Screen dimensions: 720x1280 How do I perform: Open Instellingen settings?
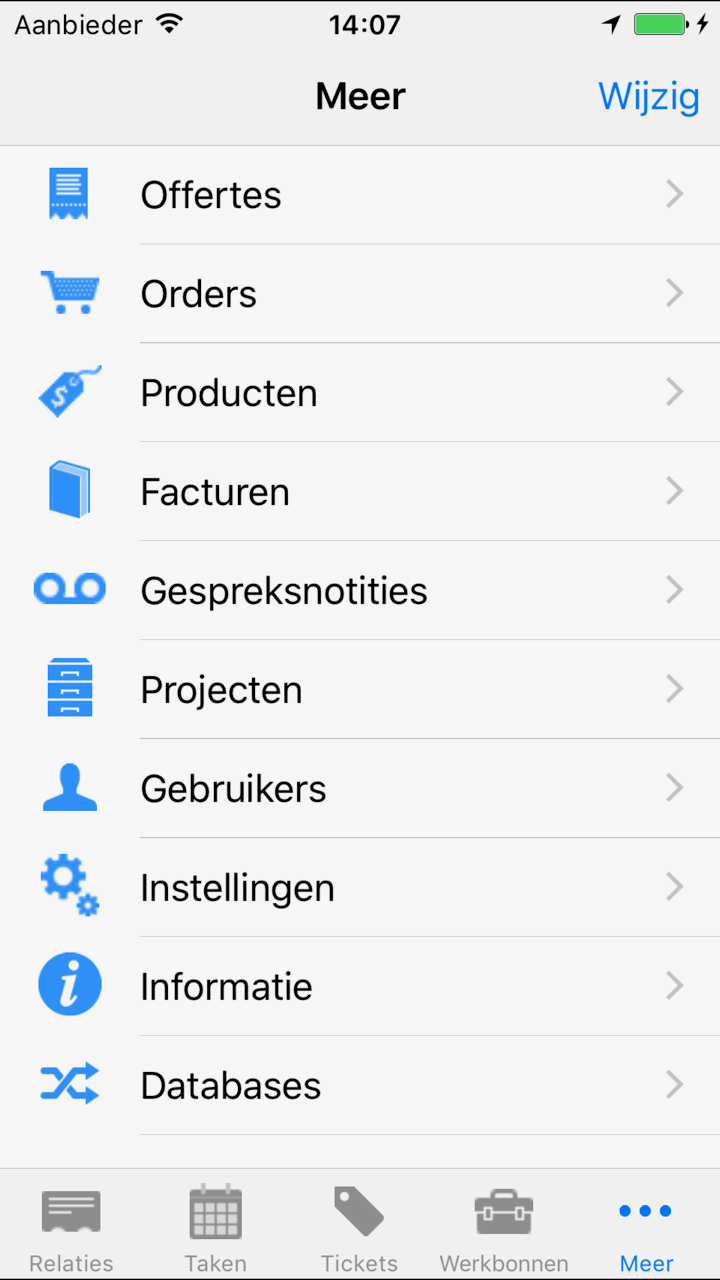coord(360,888)
